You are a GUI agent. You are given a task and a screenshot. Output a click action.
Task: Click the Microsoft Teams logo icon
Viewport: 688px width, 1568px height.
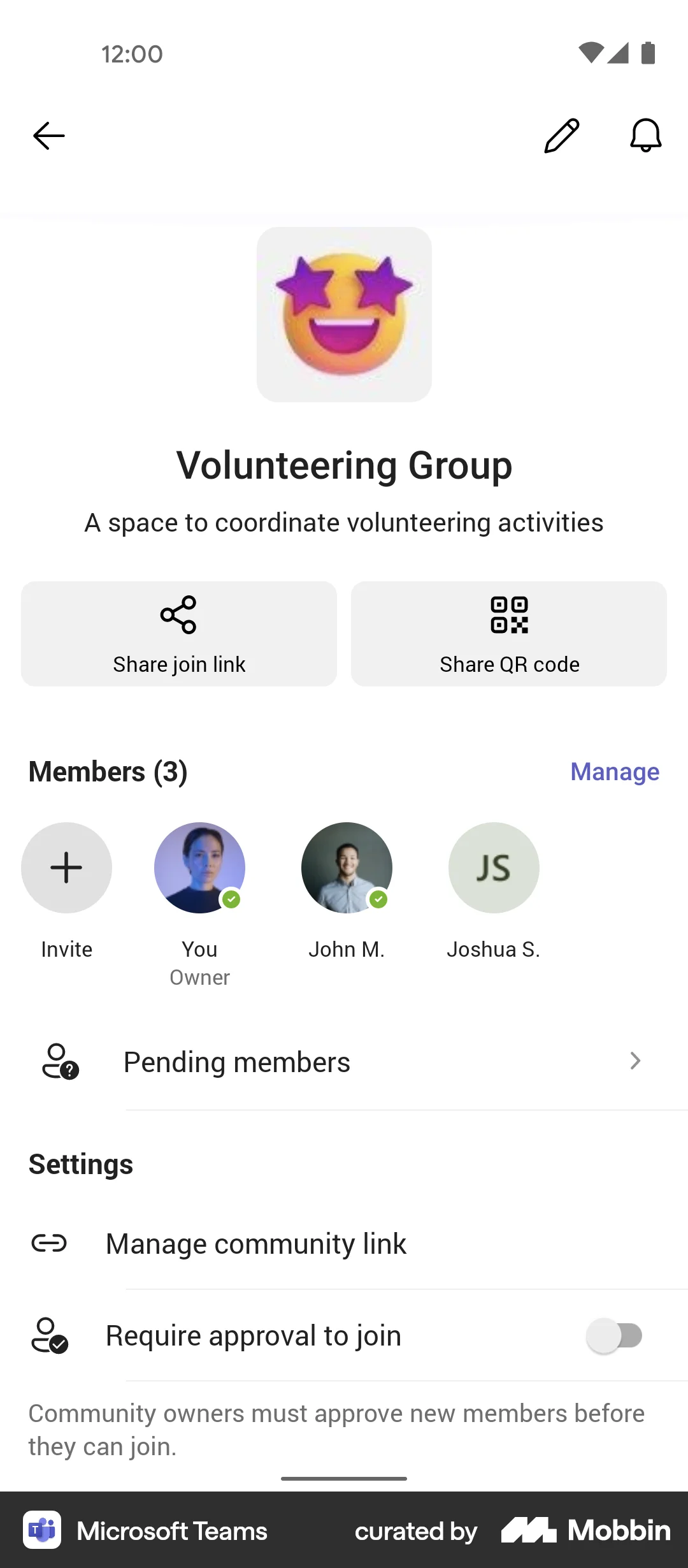click(x=42, y=1531)
